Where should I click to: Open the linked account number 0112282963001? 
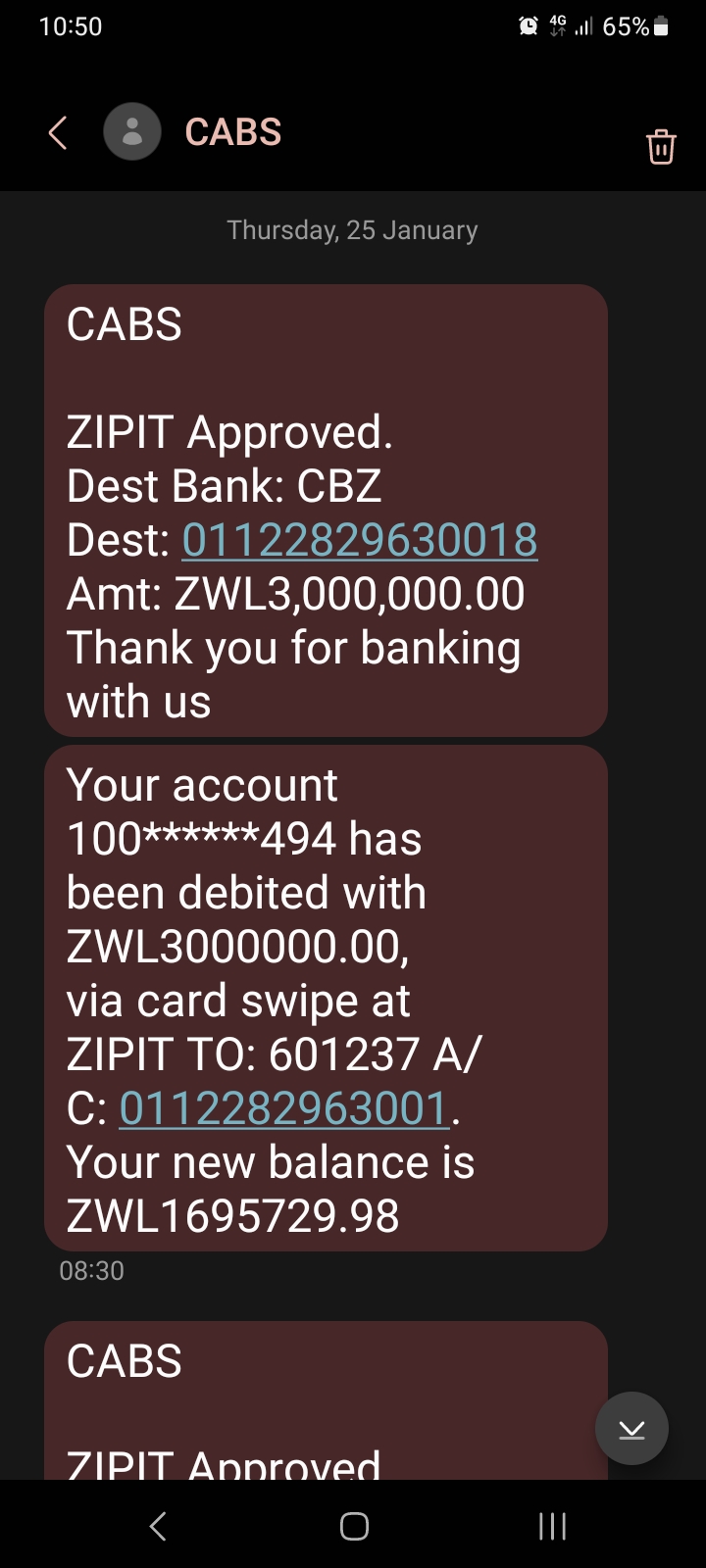pyautogui.click(x=284, y=1108)
